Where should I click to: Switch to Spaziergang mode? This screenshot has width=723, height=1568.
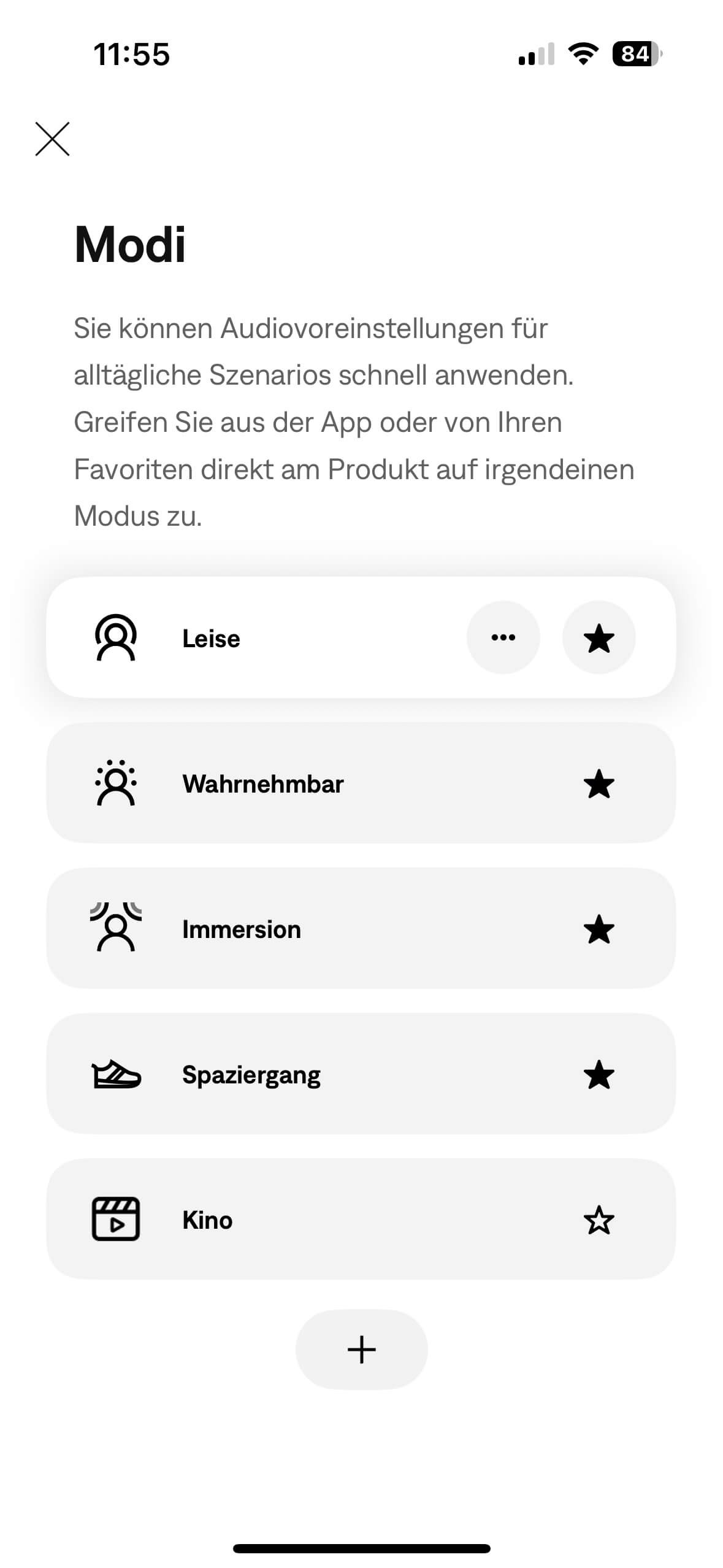click(307, 1074)
